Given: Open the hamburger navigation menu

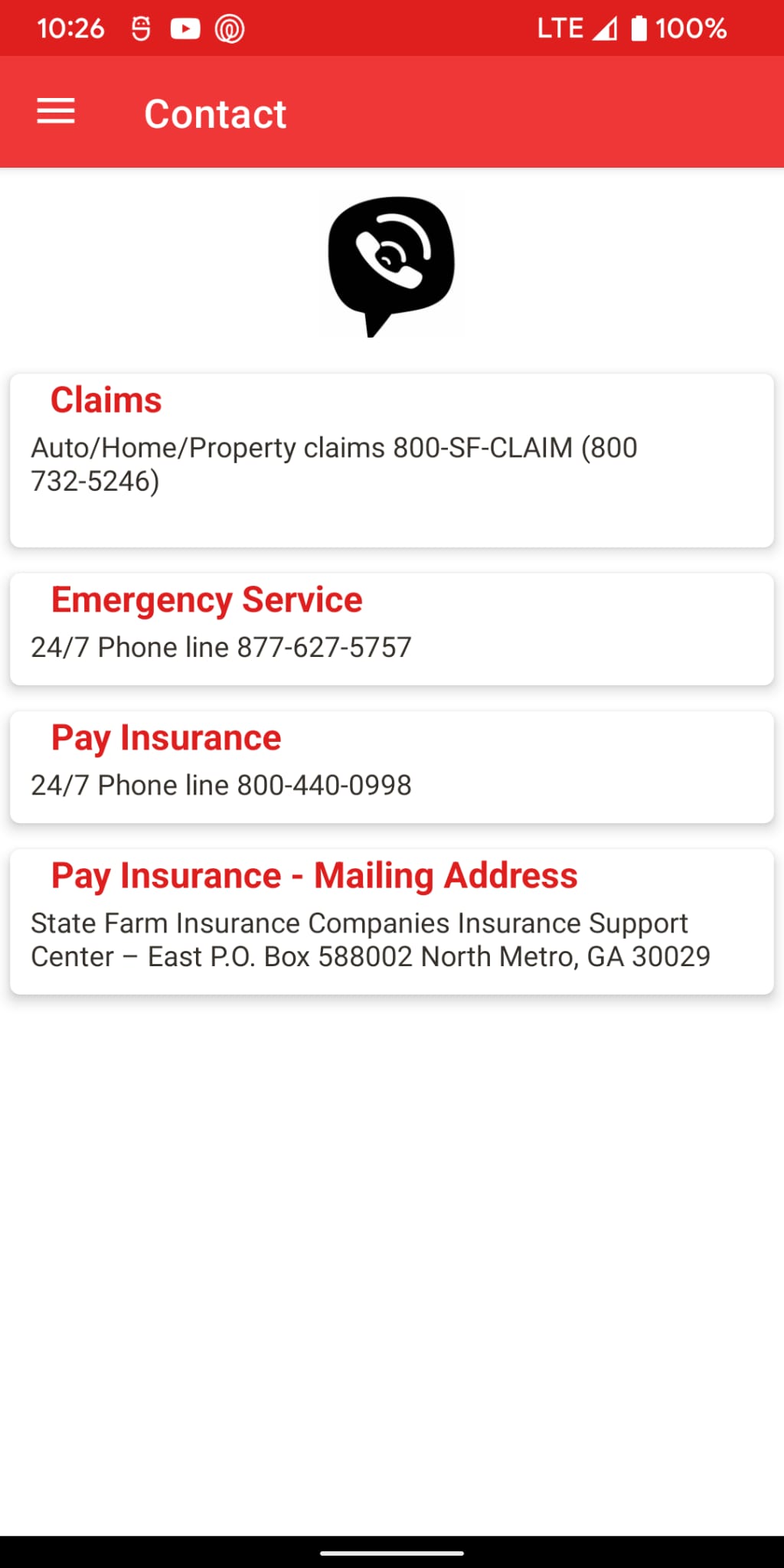Looking at the screenshot, I should click(x=56, y=112).
